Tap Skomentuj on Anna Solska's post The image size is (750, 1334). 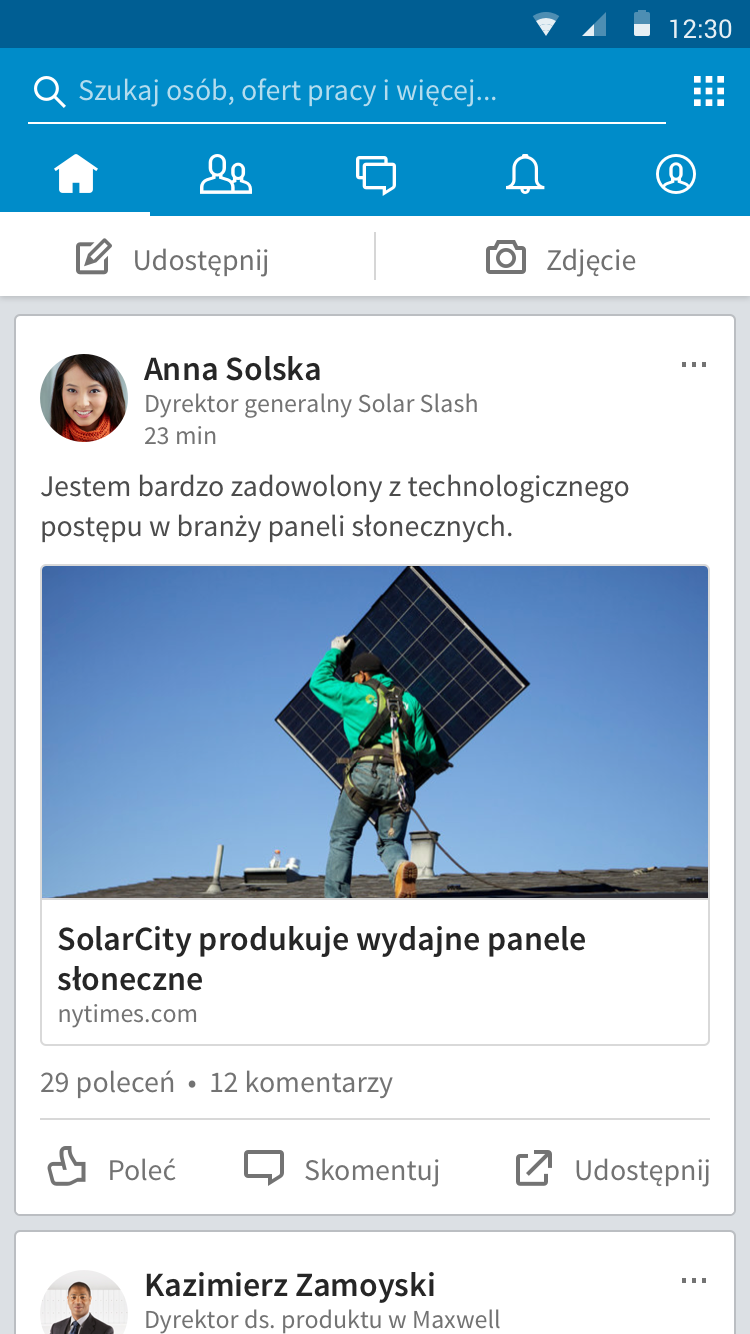pyautogui.click(x=342, y=1169)
